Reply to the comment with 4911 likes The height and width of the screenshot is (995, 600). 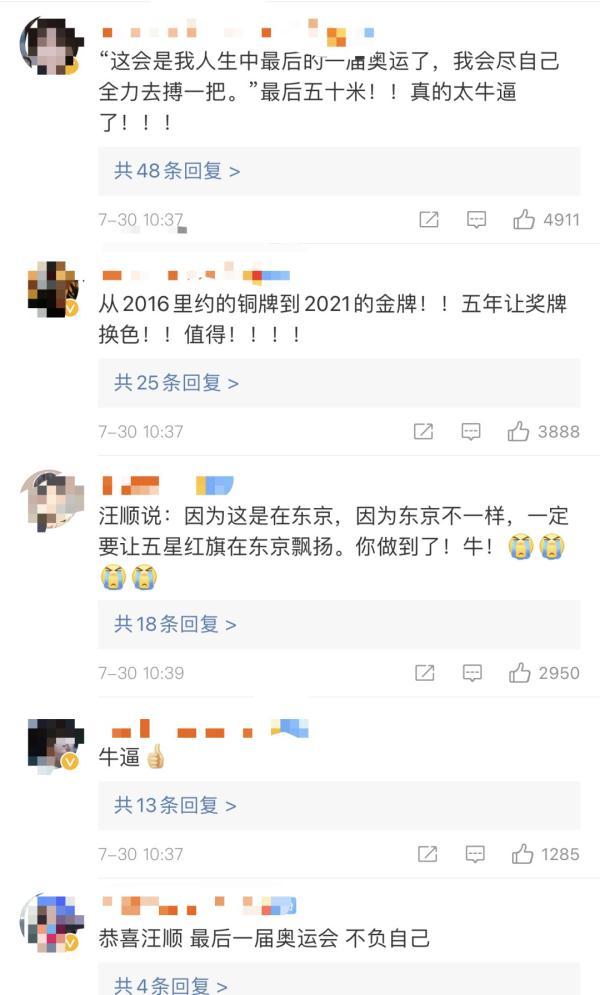477,220
